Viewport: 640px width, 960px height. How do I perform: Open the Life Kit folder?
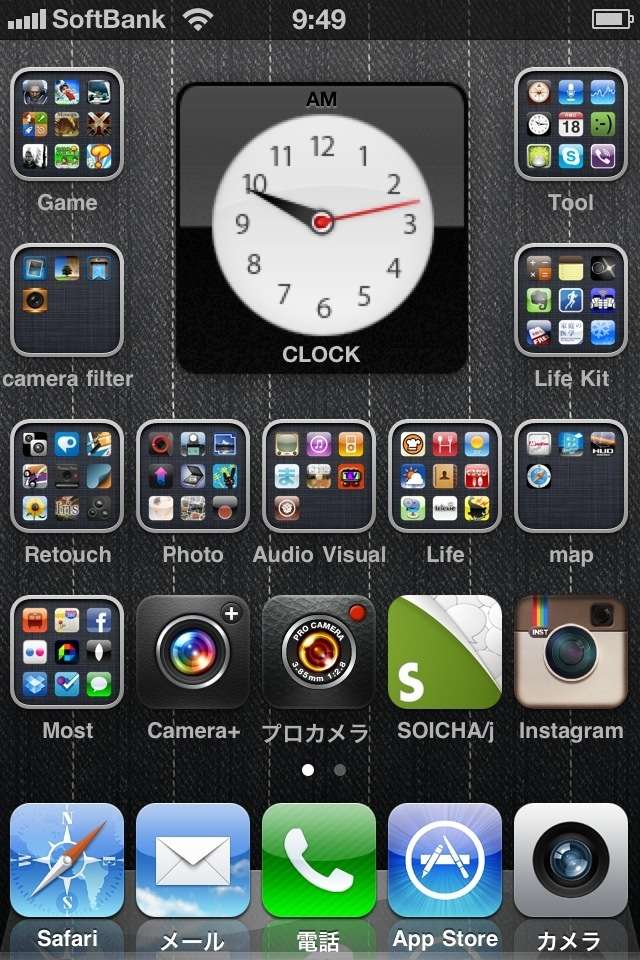(x=570, y=300)
